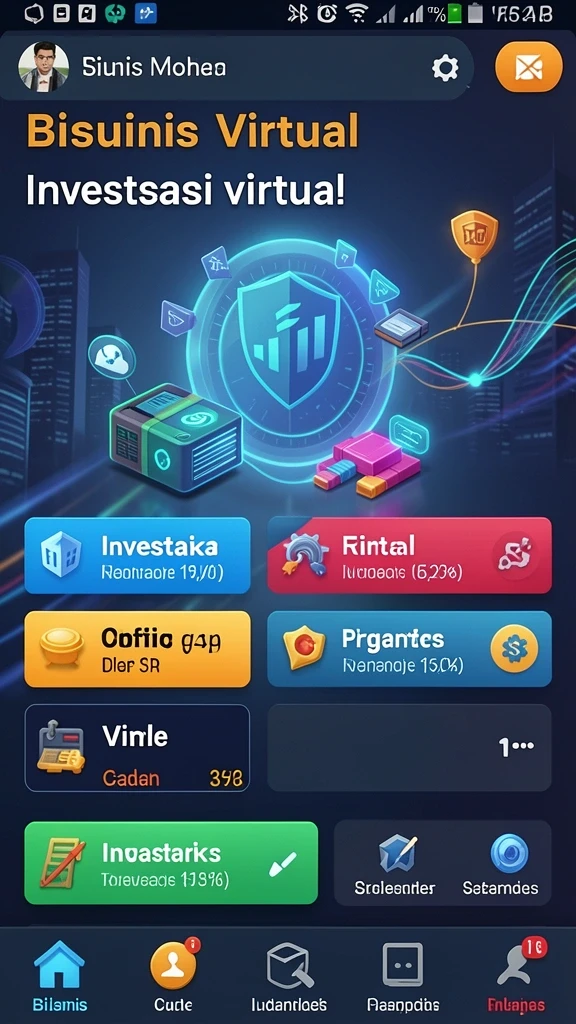Image resolution: width=576 pixels, height=1024 pixels.
Task: Tap the green Inoastarks button
Action: pyautogui.click(x=171, y=863)
